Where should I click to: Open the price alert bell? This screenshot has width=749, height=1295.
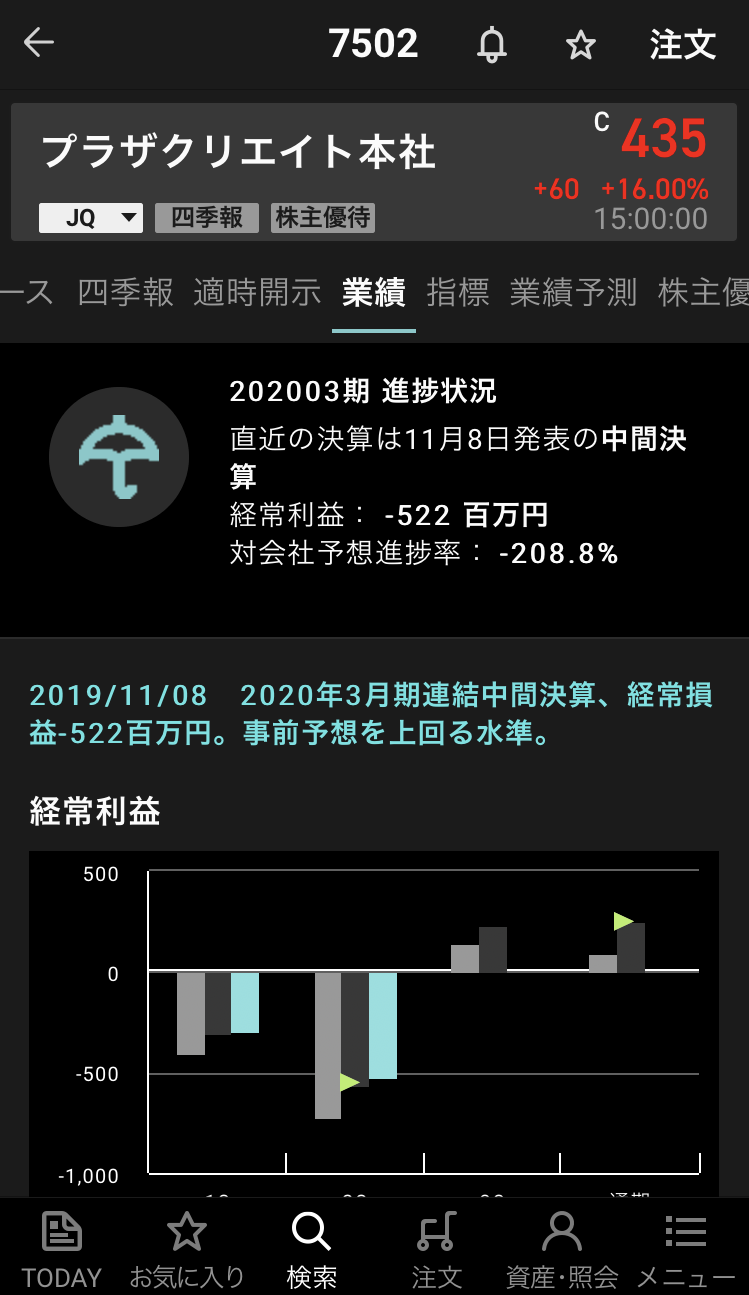pos(491,45)
